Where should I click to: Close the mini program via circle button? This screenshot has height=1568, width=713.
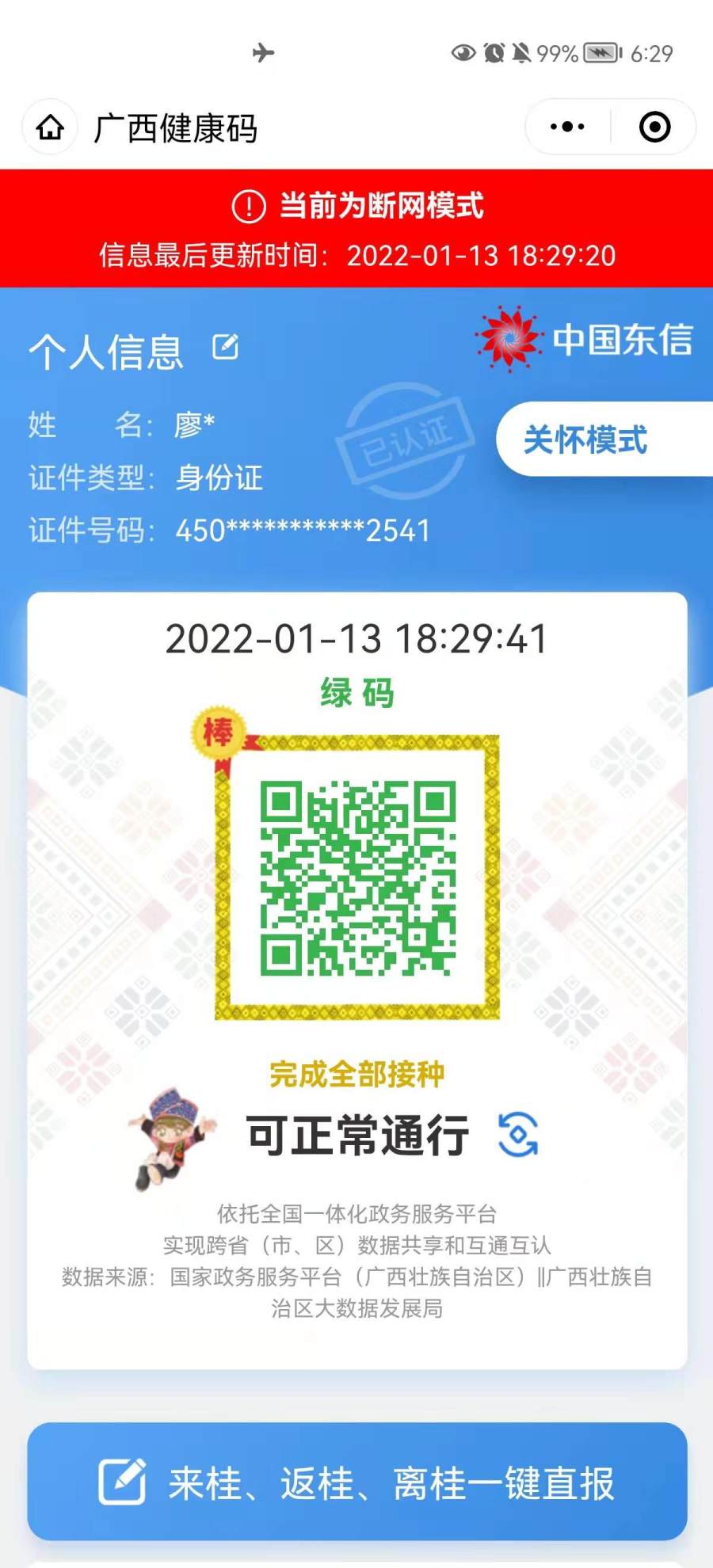(654, 127)
